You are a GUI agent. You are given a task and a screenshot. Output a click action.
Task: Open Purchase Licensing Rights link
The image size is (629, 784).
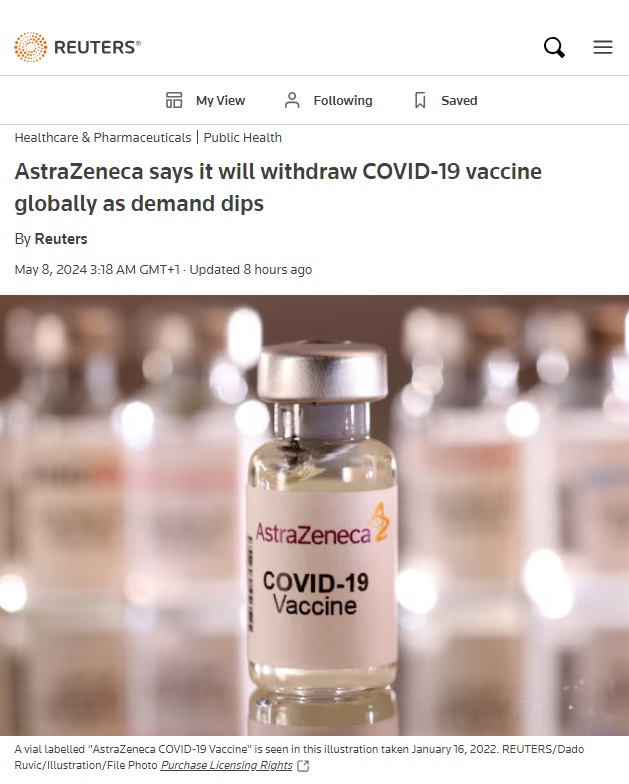pyautogui.click(x=227, y=765)
